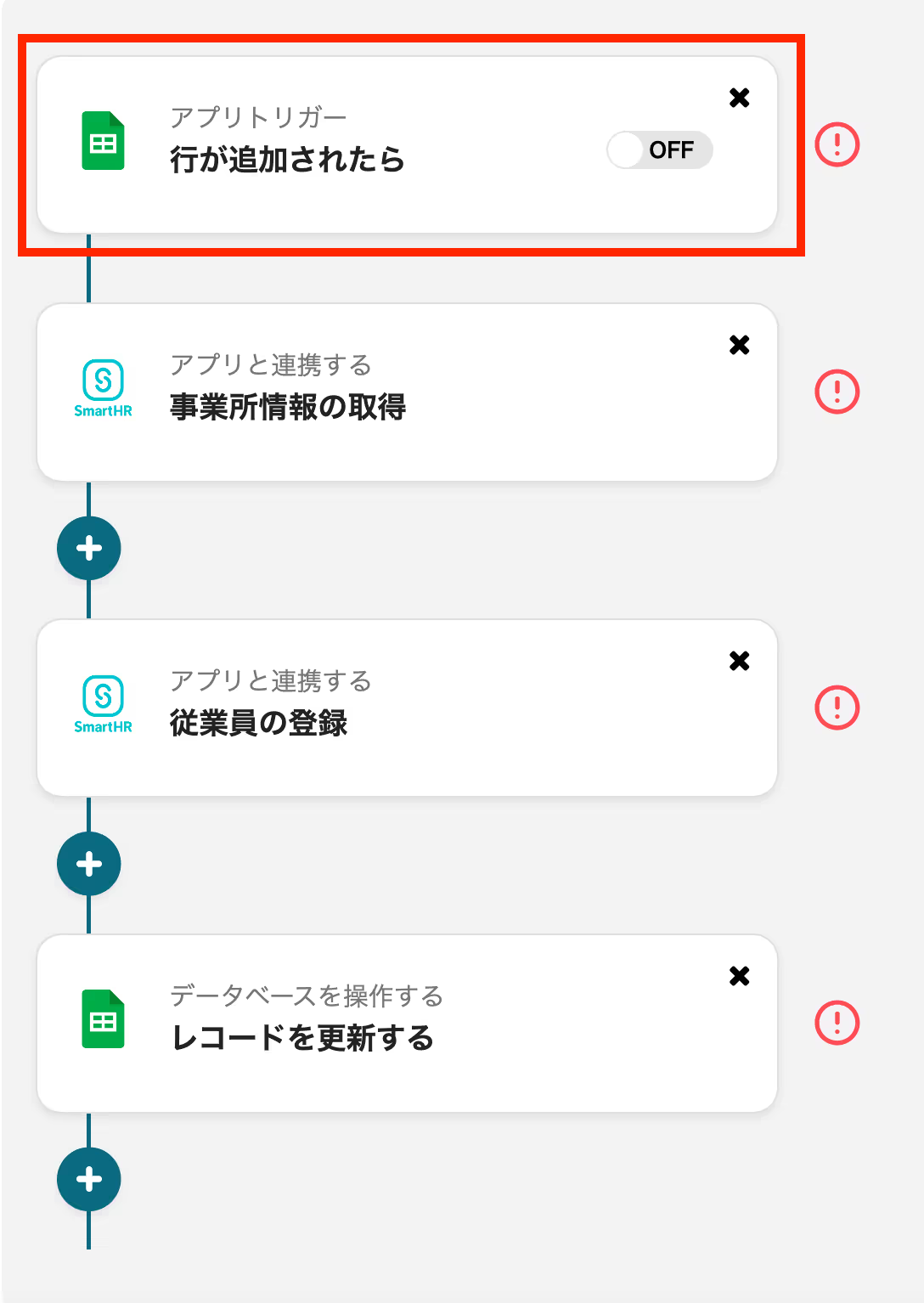Viewport: 924px width, 1303px height.
Task: Show the alert next to 従業員の登録
Action: pos(837,708)
